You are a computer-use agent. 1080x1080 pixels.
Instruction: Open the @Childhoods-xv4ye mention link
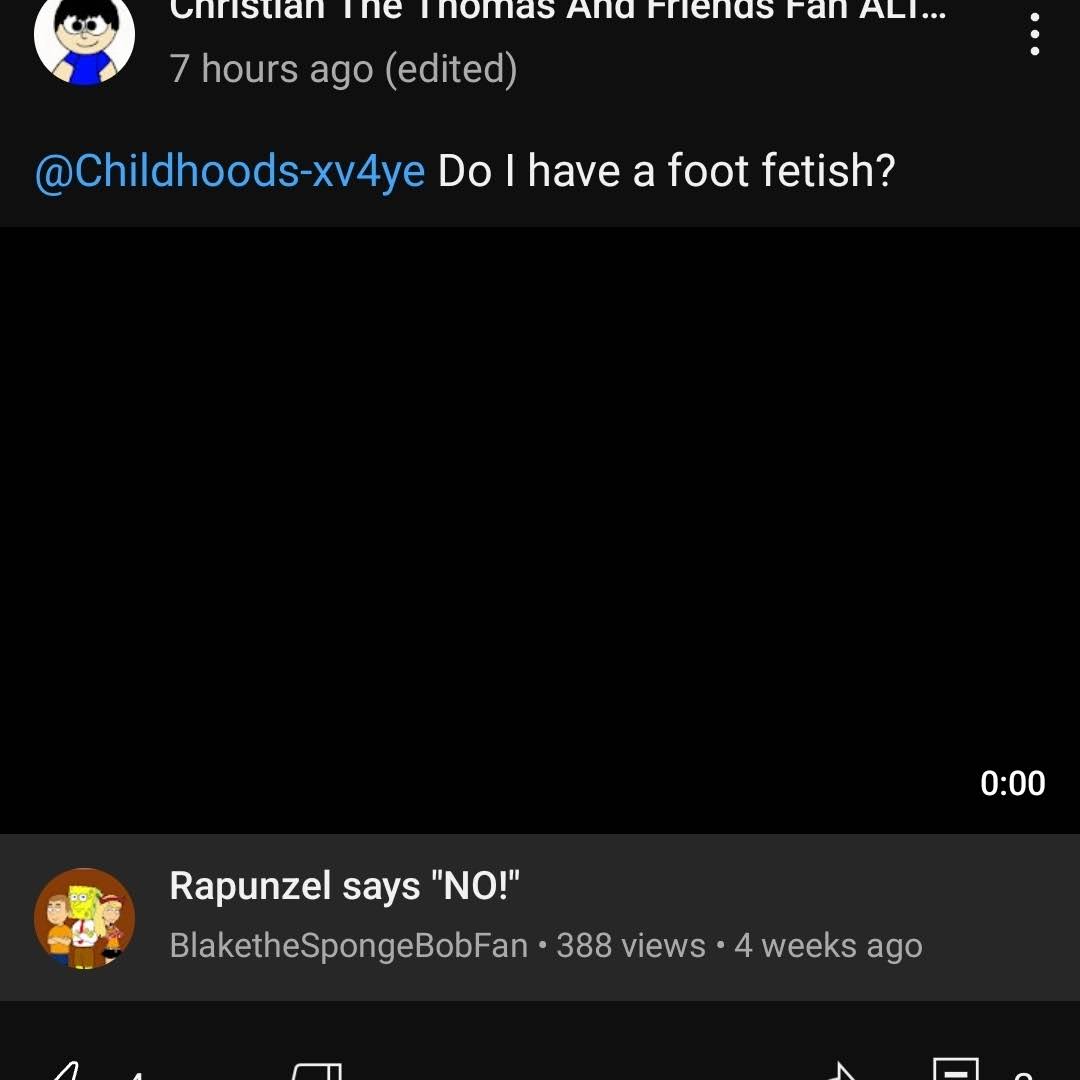230,171
